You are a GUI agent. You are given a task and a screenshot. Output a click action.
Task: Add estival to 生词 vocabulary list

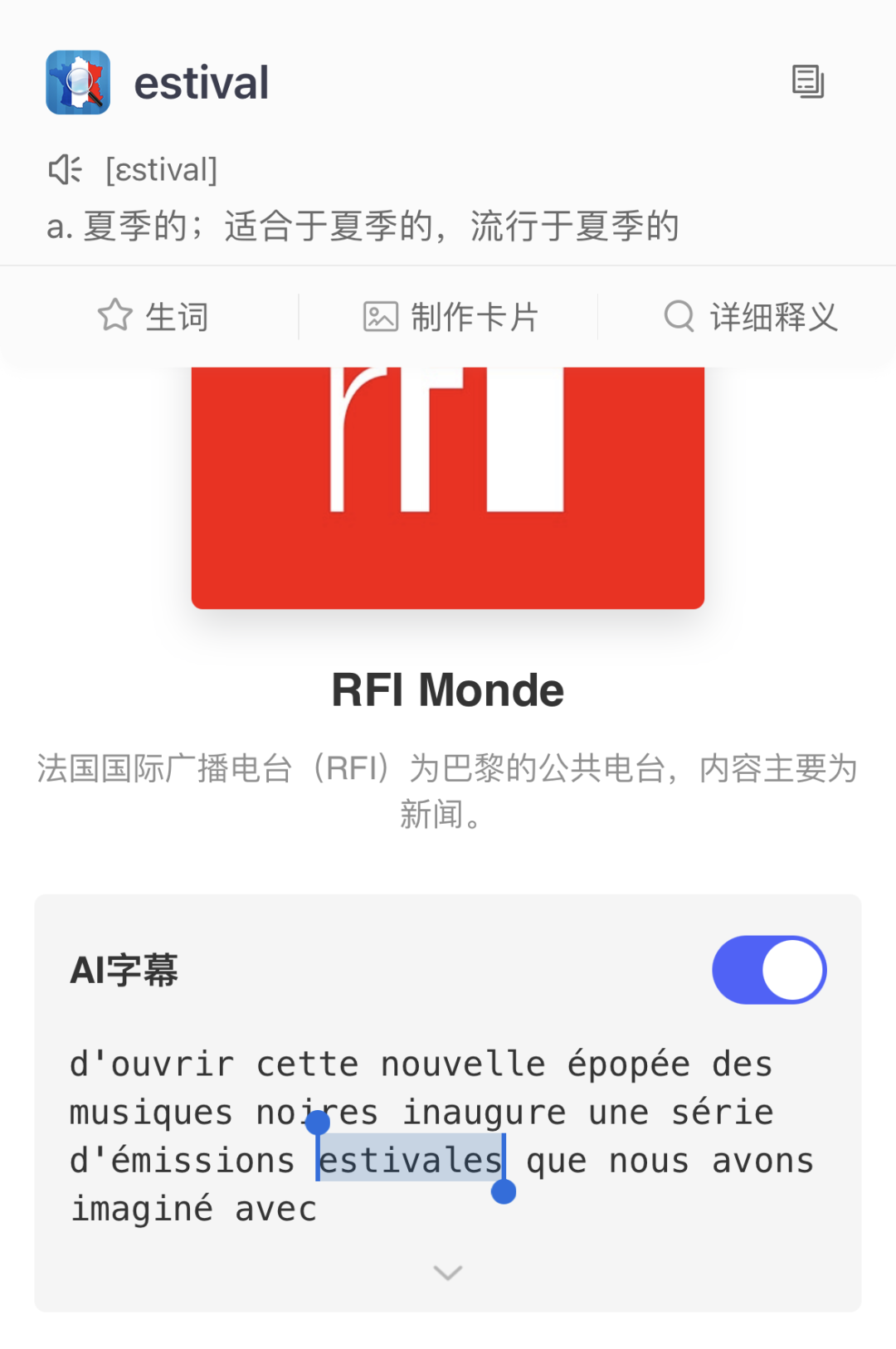(x=153, y=317)
